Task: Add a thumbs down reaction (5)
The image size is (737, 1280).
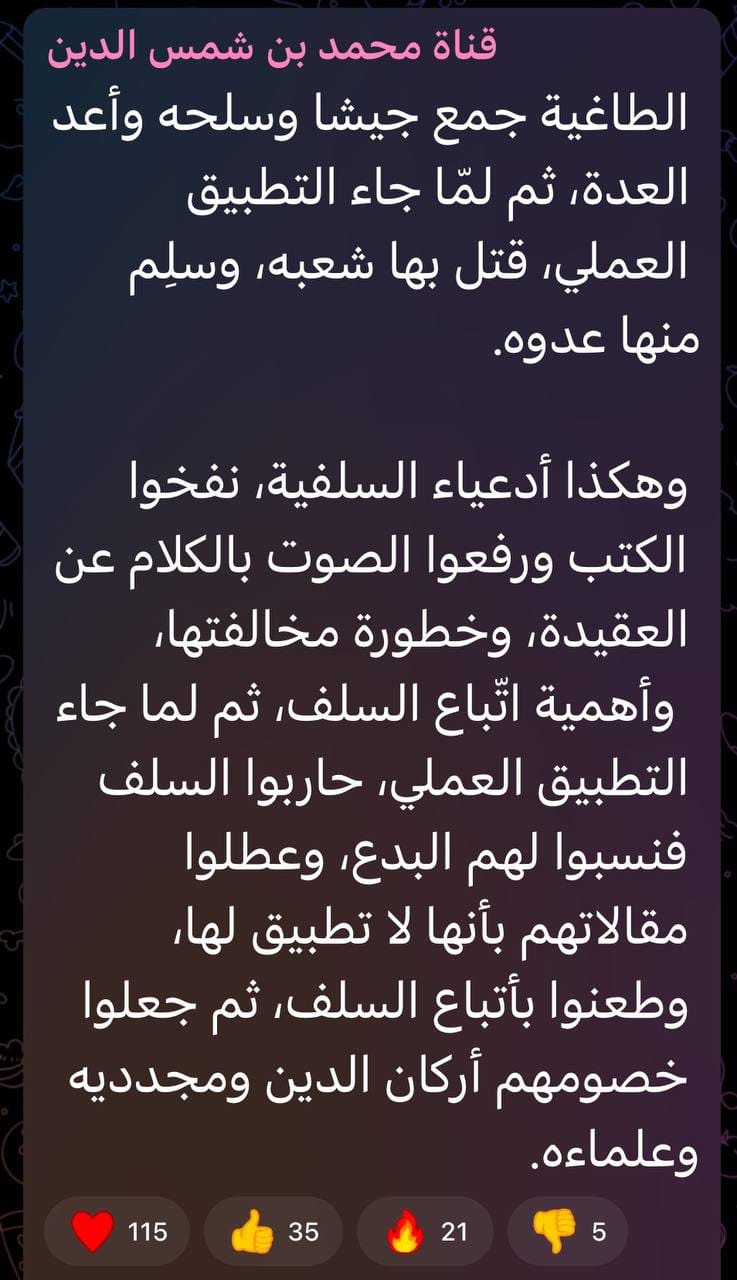Action: pyautogui.click(x=567, y=1231)
